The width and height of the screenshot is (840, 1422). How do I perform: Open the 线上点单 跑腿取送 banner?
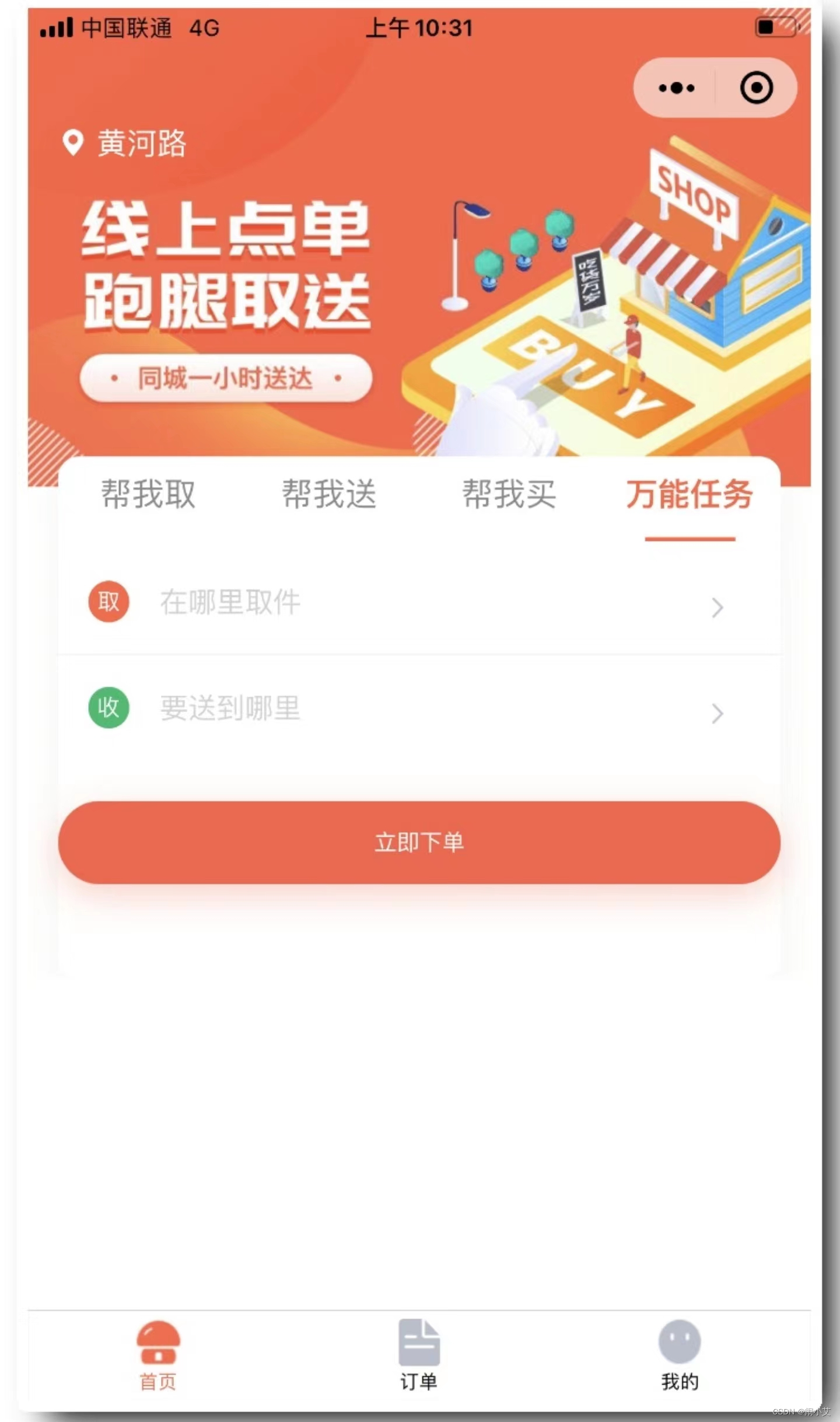(x=419, y=292)
